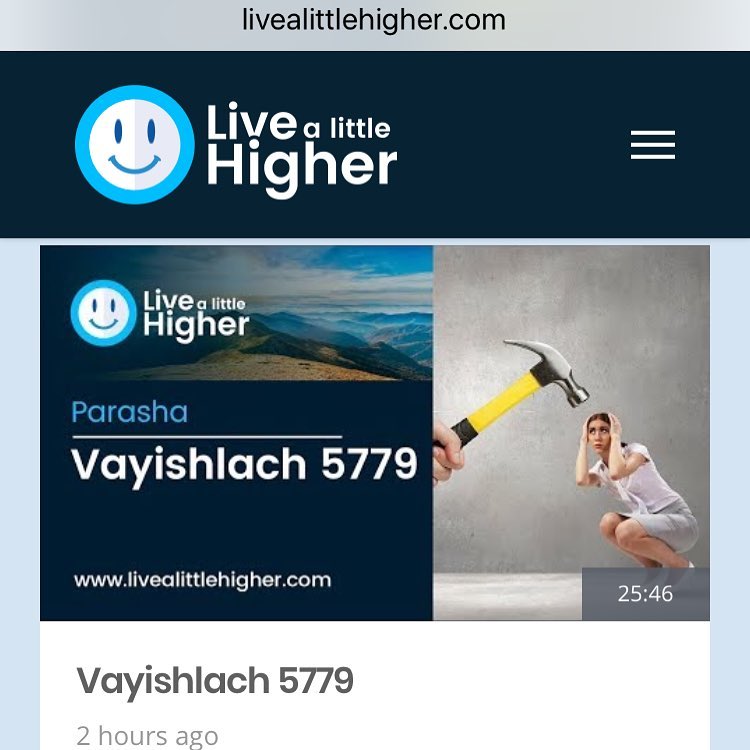Screen dimensions: 750x750
Task: Tap the livealittlehigher.com address bar
Action: (374, 19)
